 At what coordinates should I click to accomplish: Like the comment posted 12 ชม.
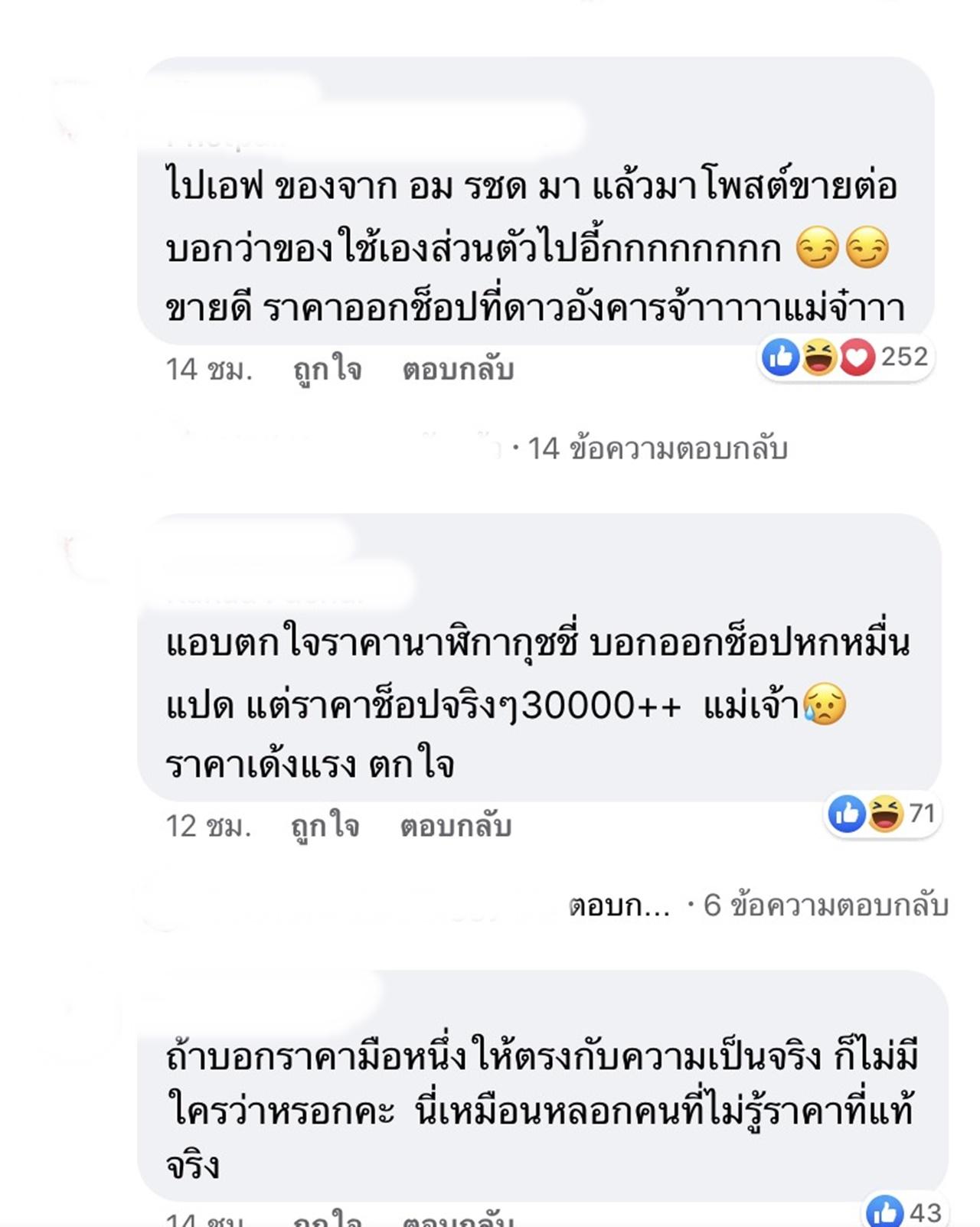tap(325, 827)
